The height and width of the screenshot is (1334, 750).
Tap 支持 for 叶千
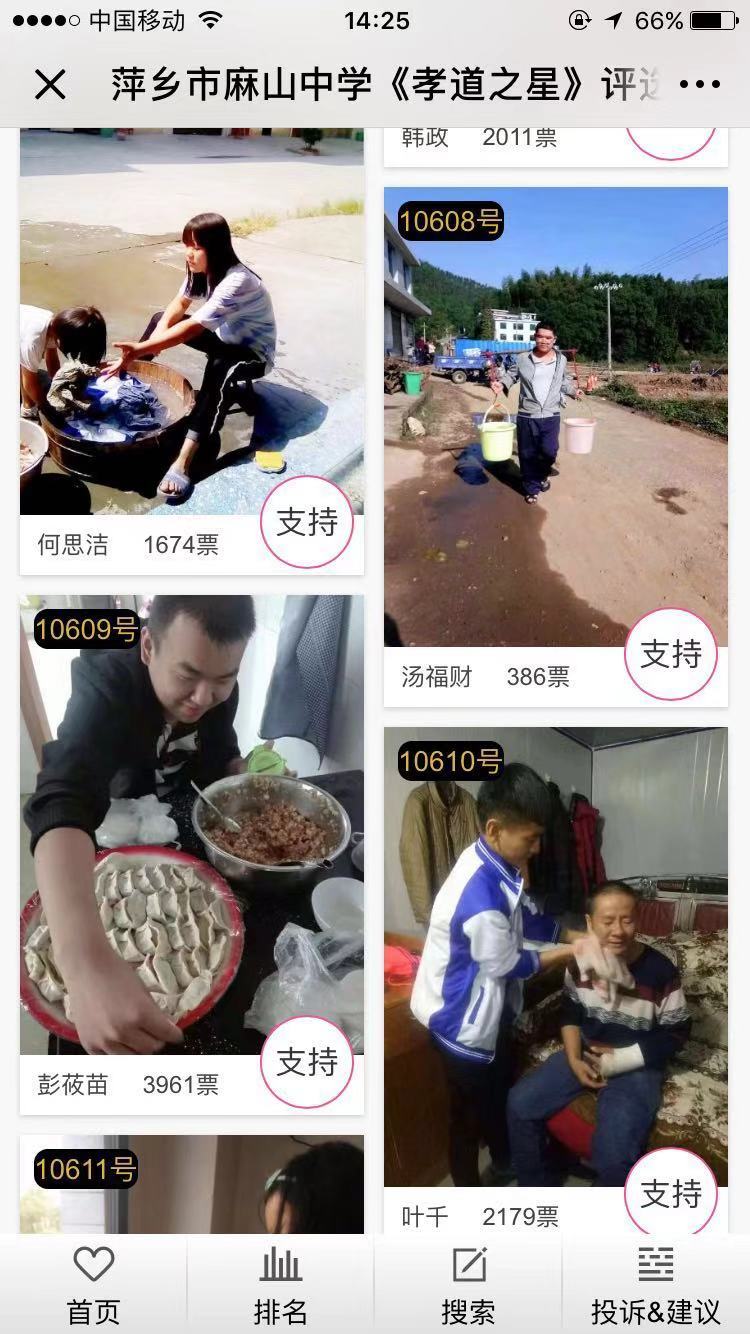pyautogui.click(x=671, y=1193)
